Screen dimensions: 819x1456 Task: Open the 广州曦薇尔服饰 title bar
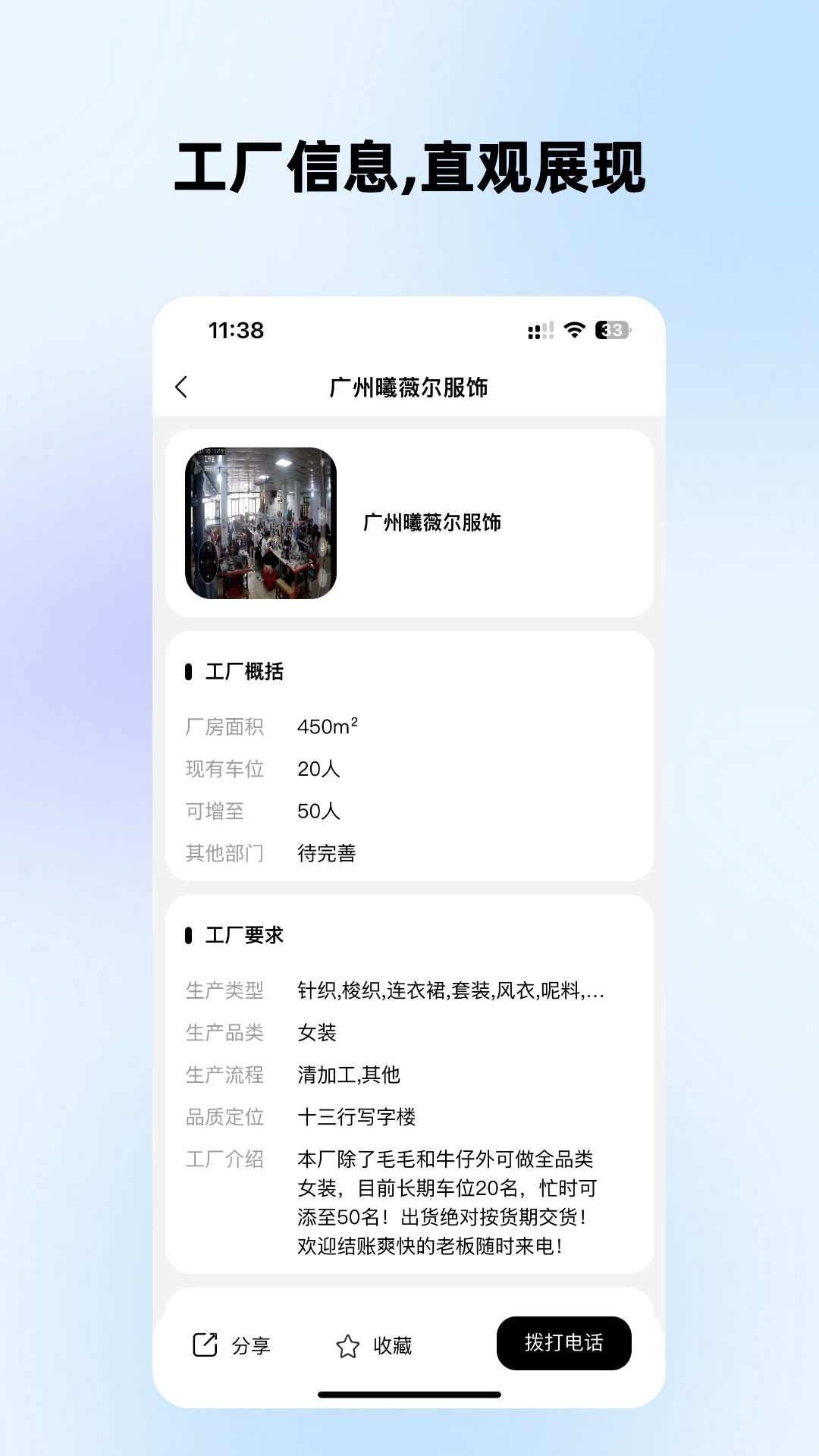(x=409, y=386)
